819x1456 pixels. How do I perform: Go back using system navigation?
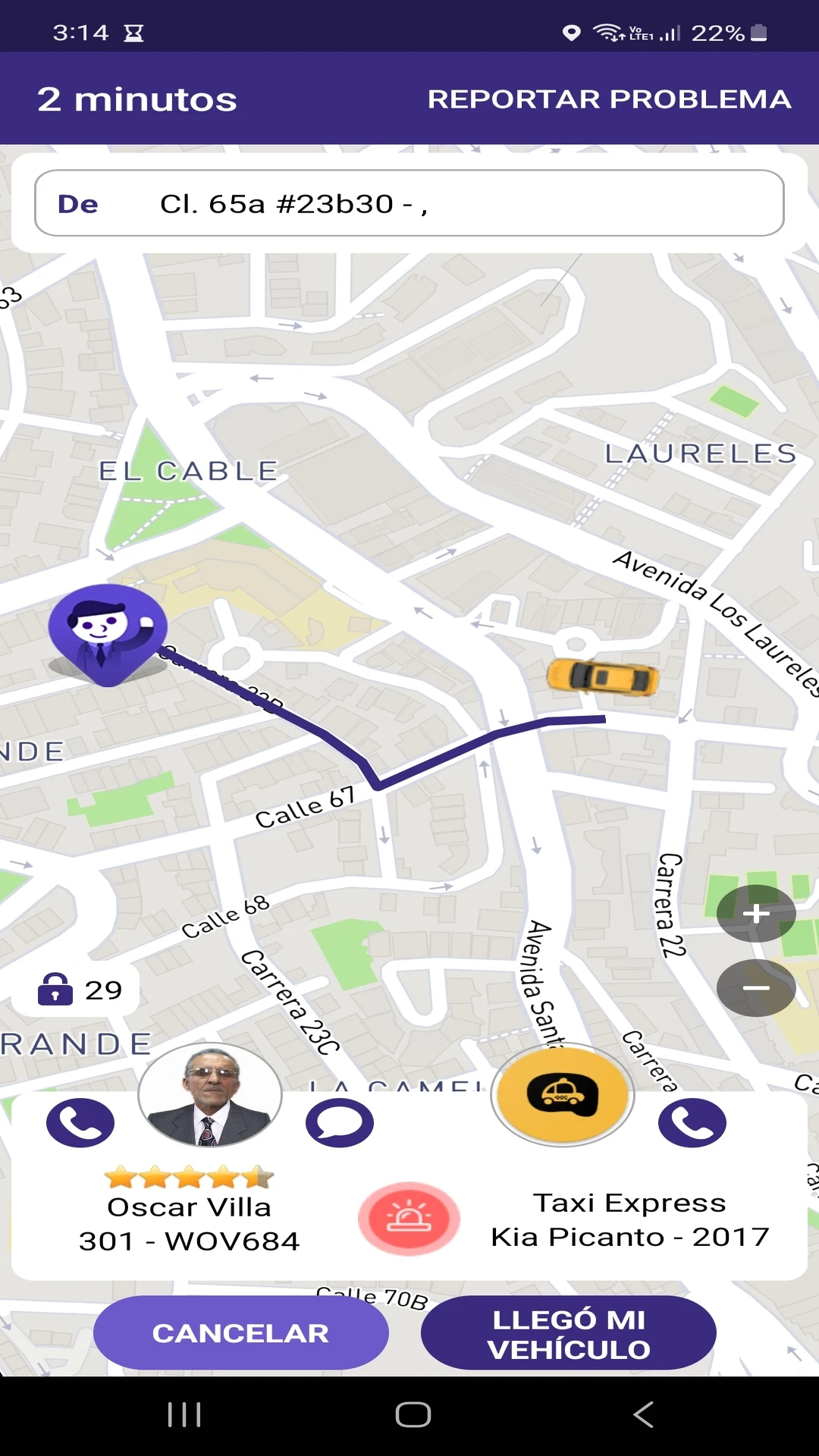[643, 1415]
